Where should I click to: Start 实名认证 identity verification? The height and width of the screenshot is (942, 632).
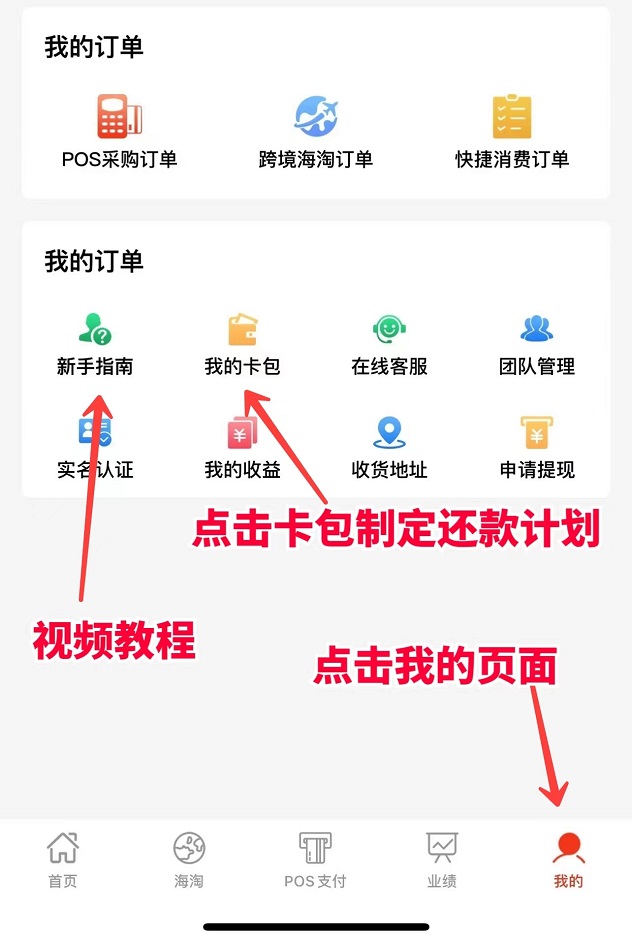(95, 447)
